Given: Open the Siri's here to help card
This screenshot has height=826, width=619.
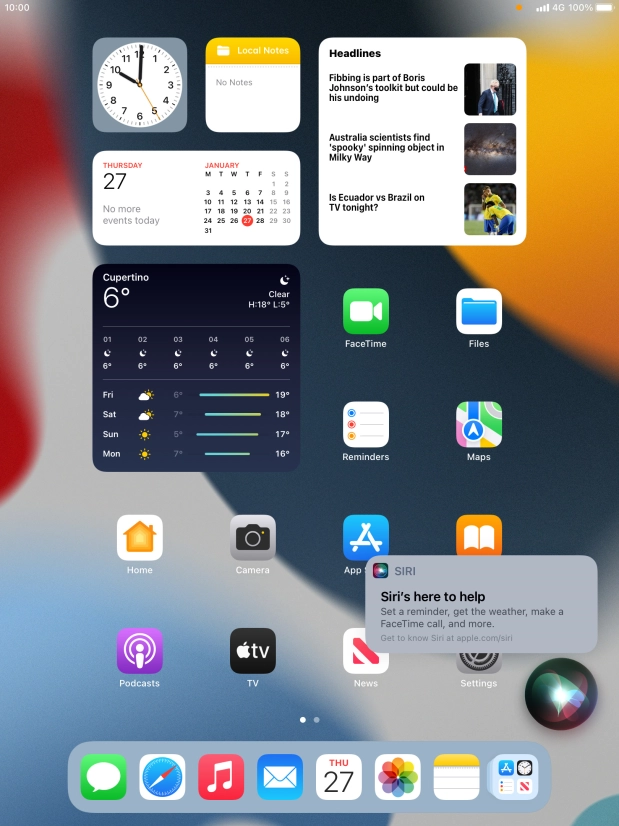Looking at the screenshot, I should tap(481, 604).
